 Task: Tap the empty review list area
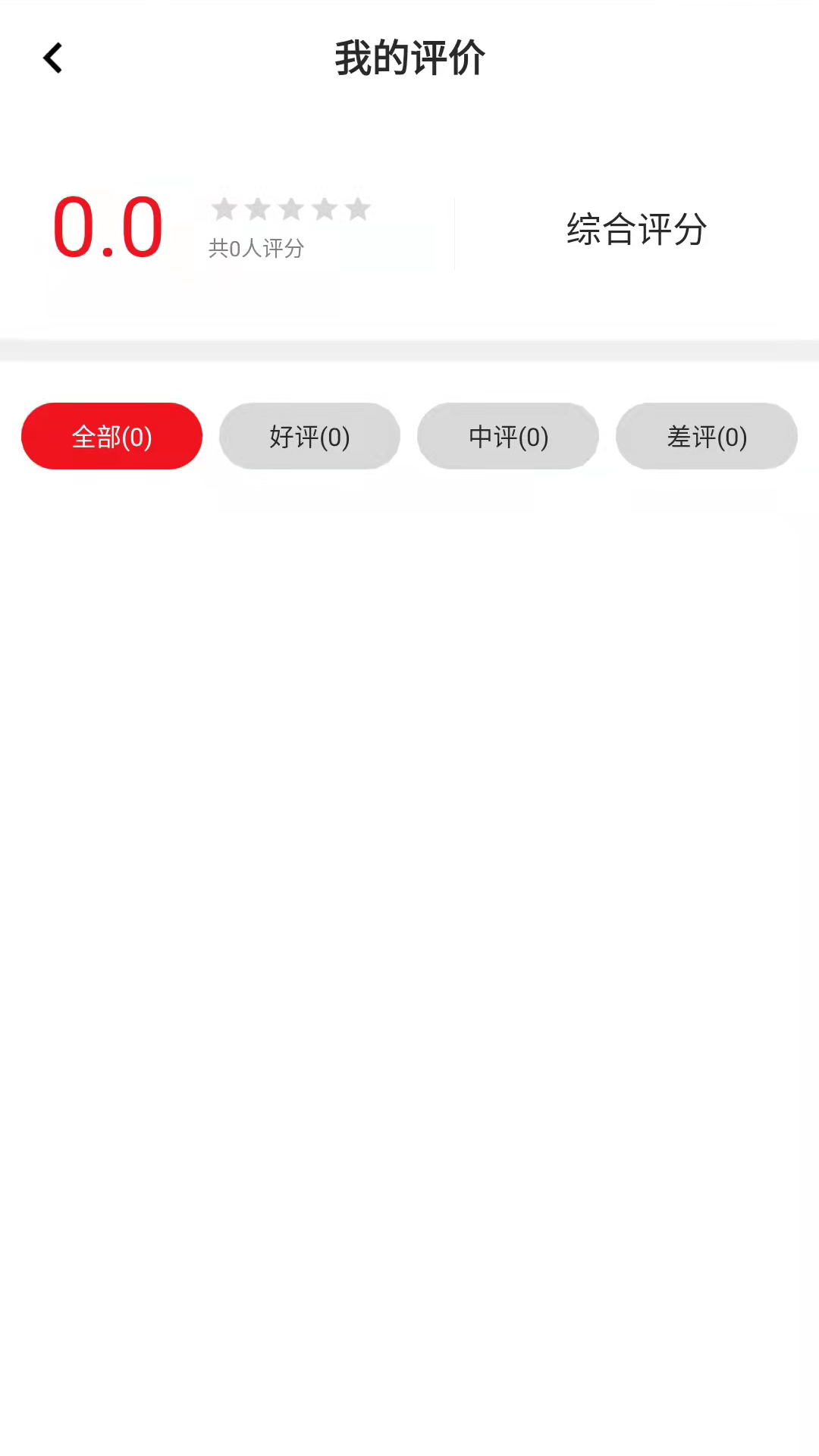(409, 910)
